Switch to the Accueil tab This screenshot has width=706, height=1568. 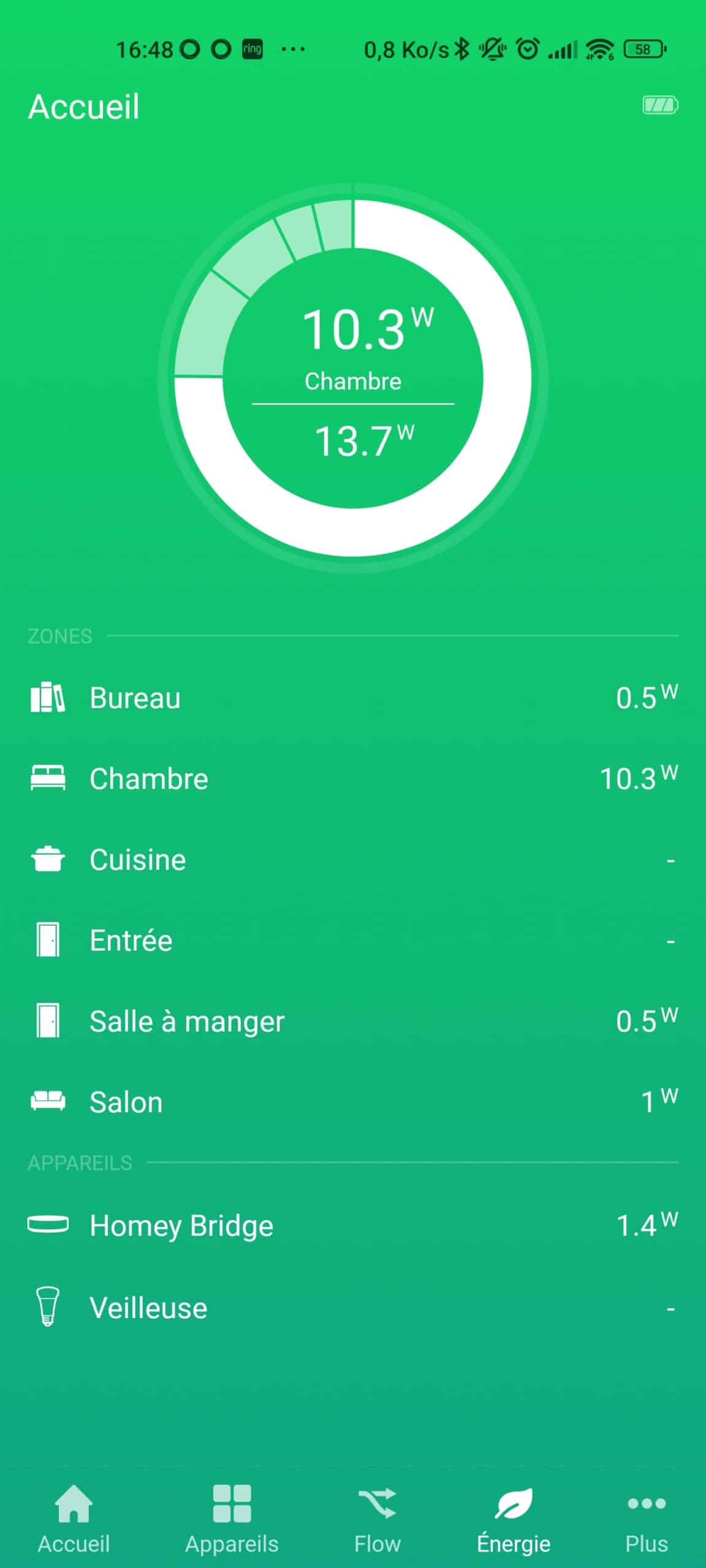click(x=74, y=1519)
